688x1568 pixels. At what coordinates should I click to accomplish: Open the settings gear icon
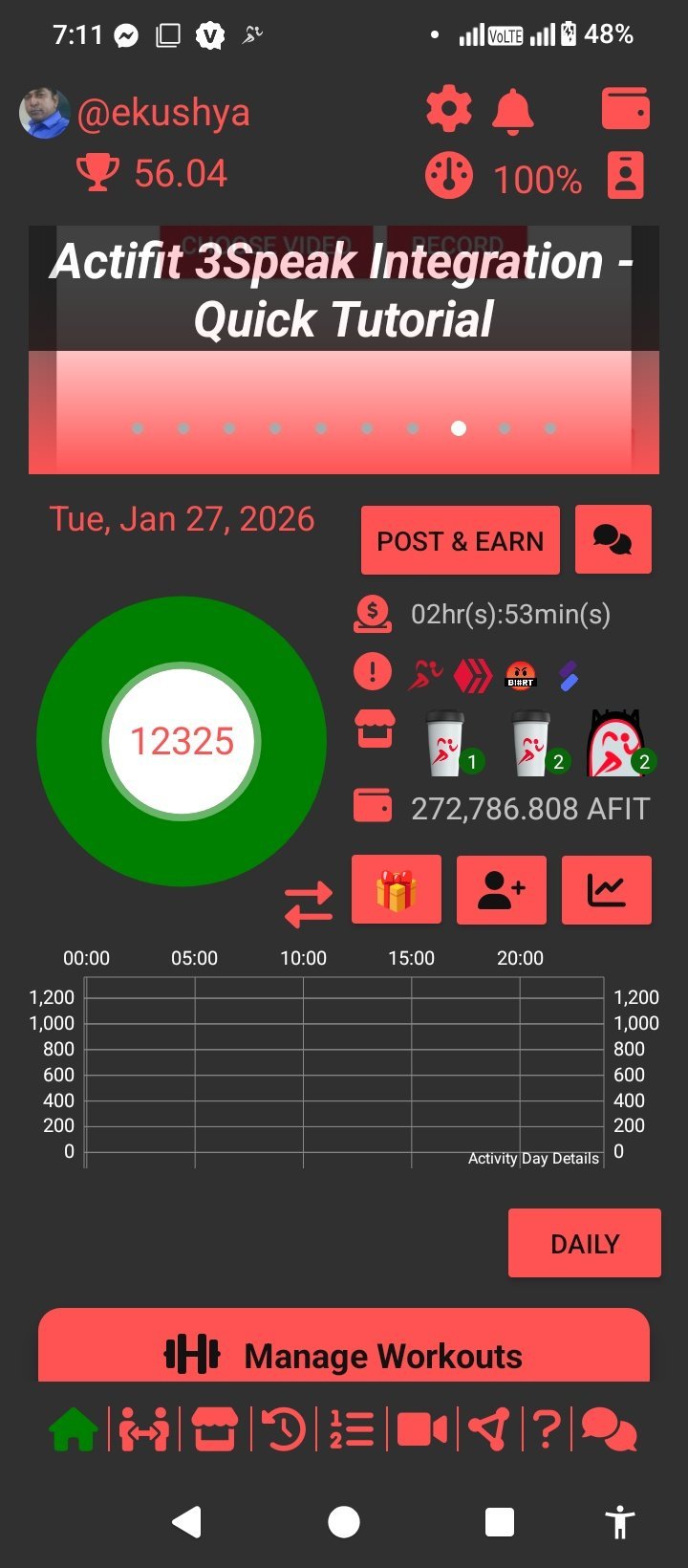tap(448, 110)
